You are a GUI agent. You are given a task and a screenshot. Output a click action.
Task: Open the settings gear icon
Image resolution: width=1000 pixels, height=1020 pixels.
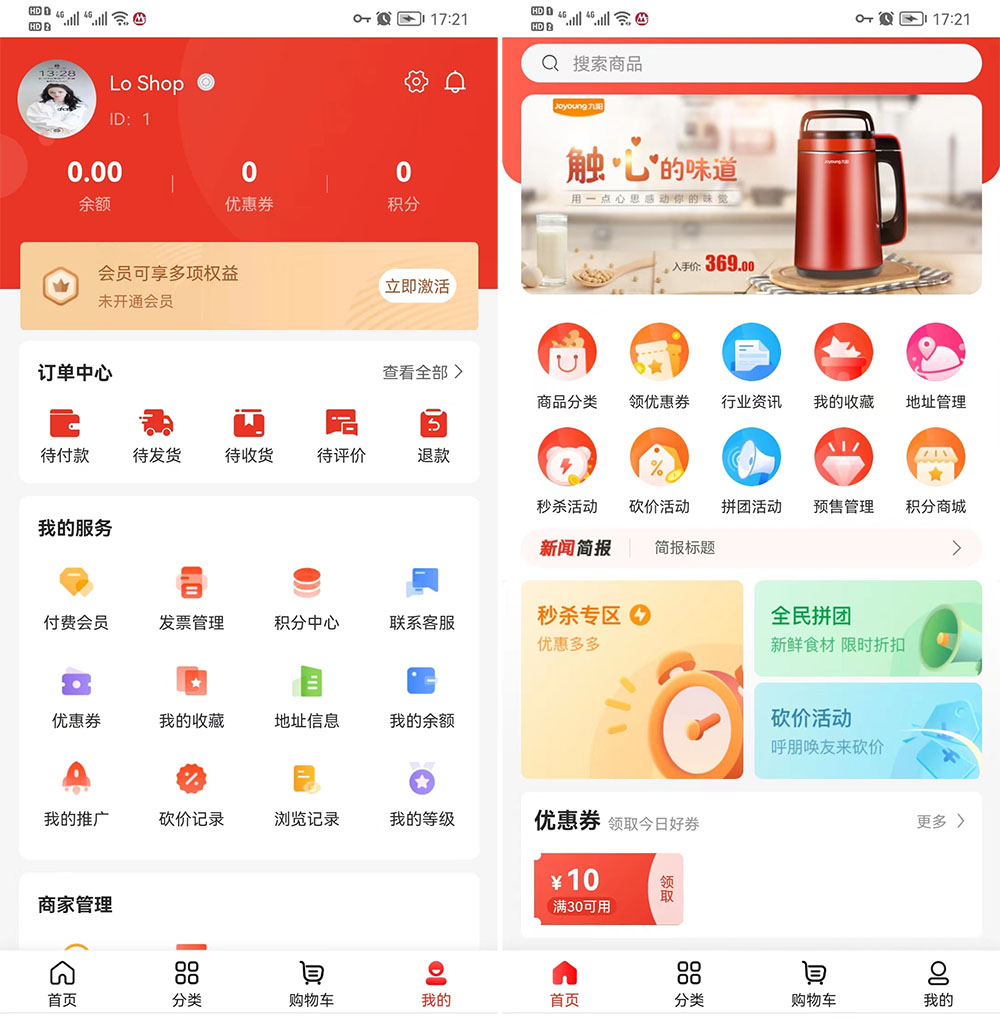pyautogui.click(x=416, y=82)
